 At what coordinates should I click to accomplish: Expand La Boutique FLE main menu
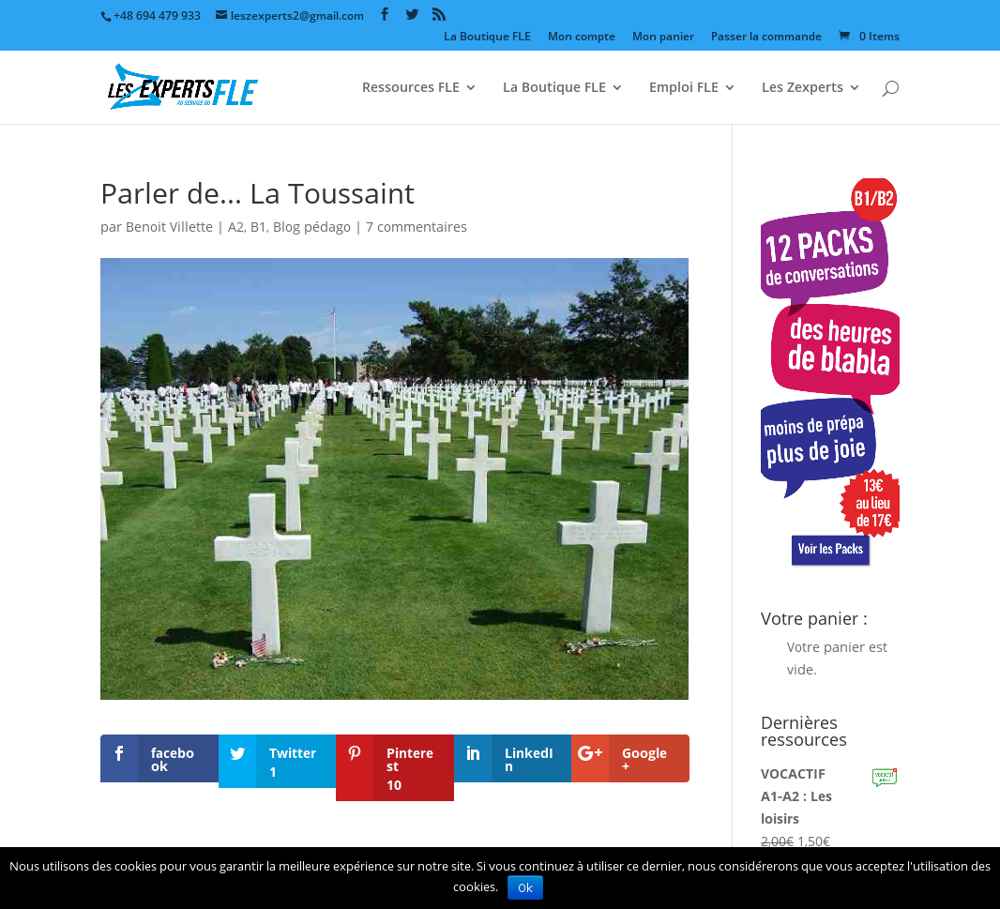pos(561,87)
